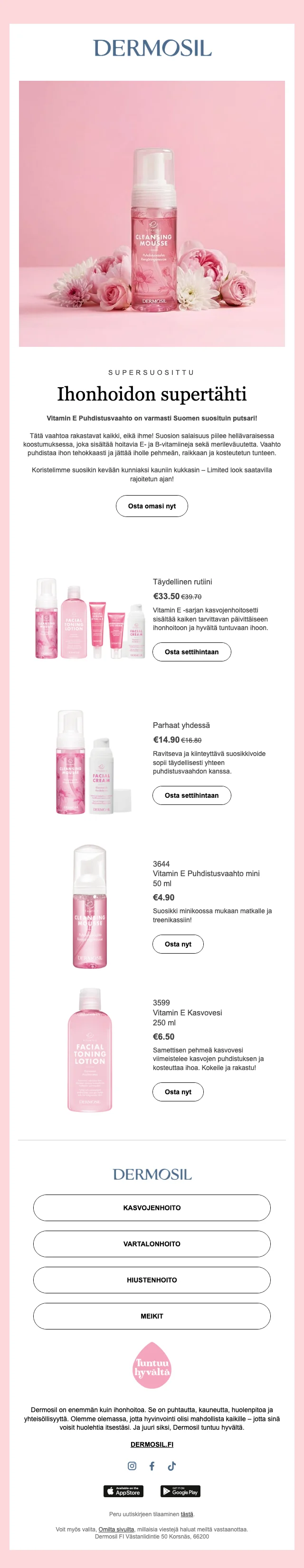Viewport: 304px width, 1568px height.
Task: Open the Cleansing Mousse hero image
Action: [x=152, y=214]
